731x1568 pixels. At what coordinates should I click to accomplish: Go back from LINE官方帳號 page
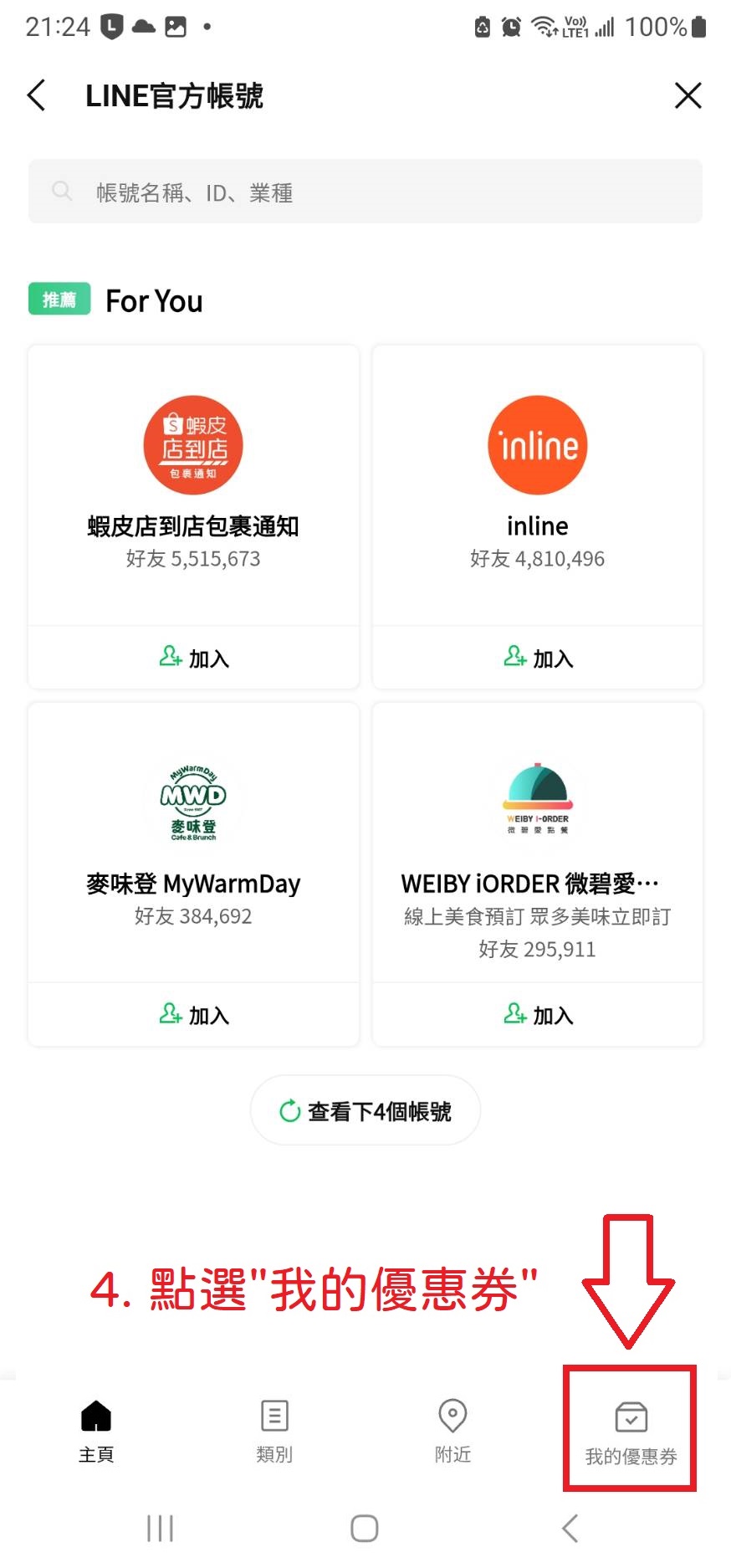(x=37, y=95)
